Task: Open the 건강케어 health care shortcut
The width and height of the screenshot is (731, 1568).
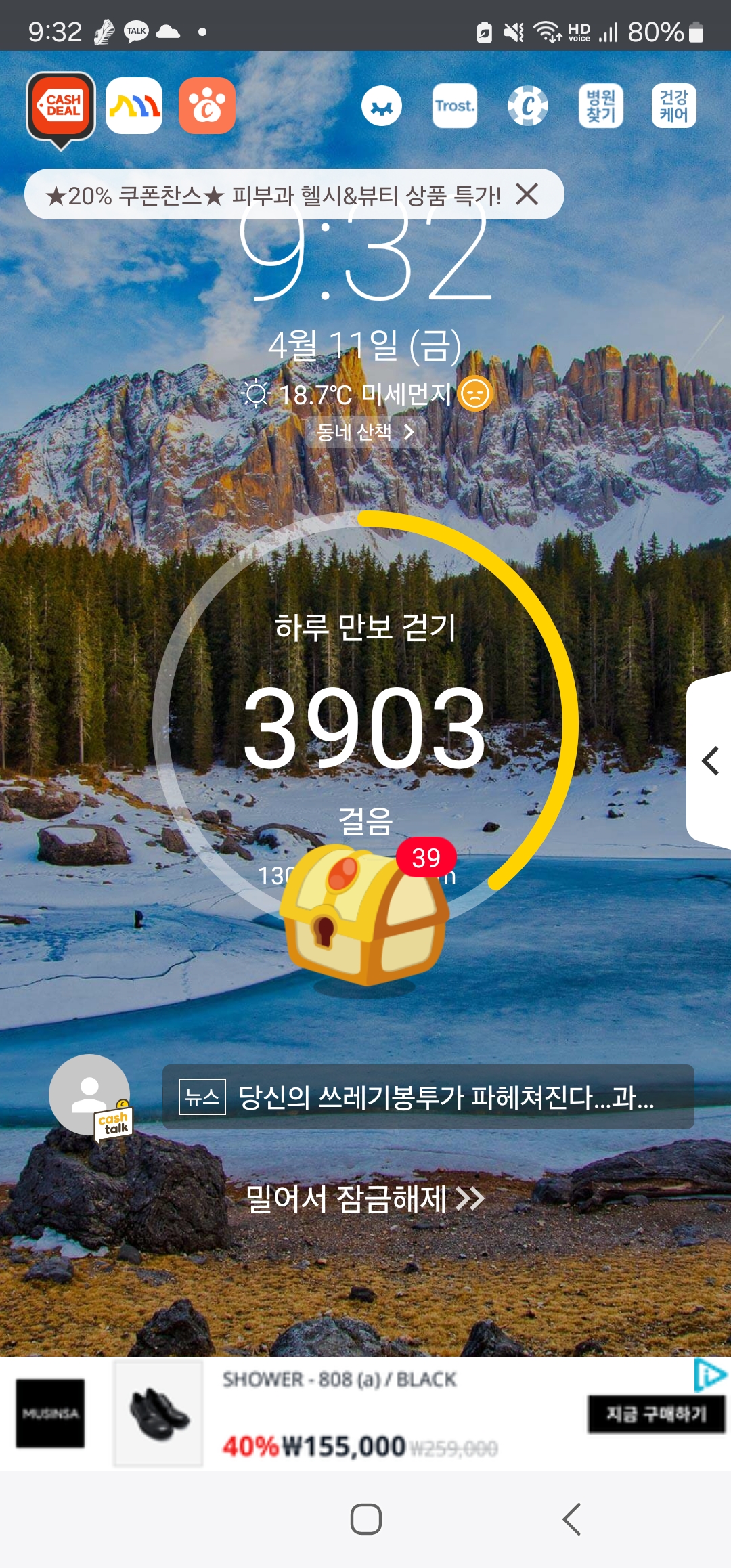Action: [x=673, y=106]
